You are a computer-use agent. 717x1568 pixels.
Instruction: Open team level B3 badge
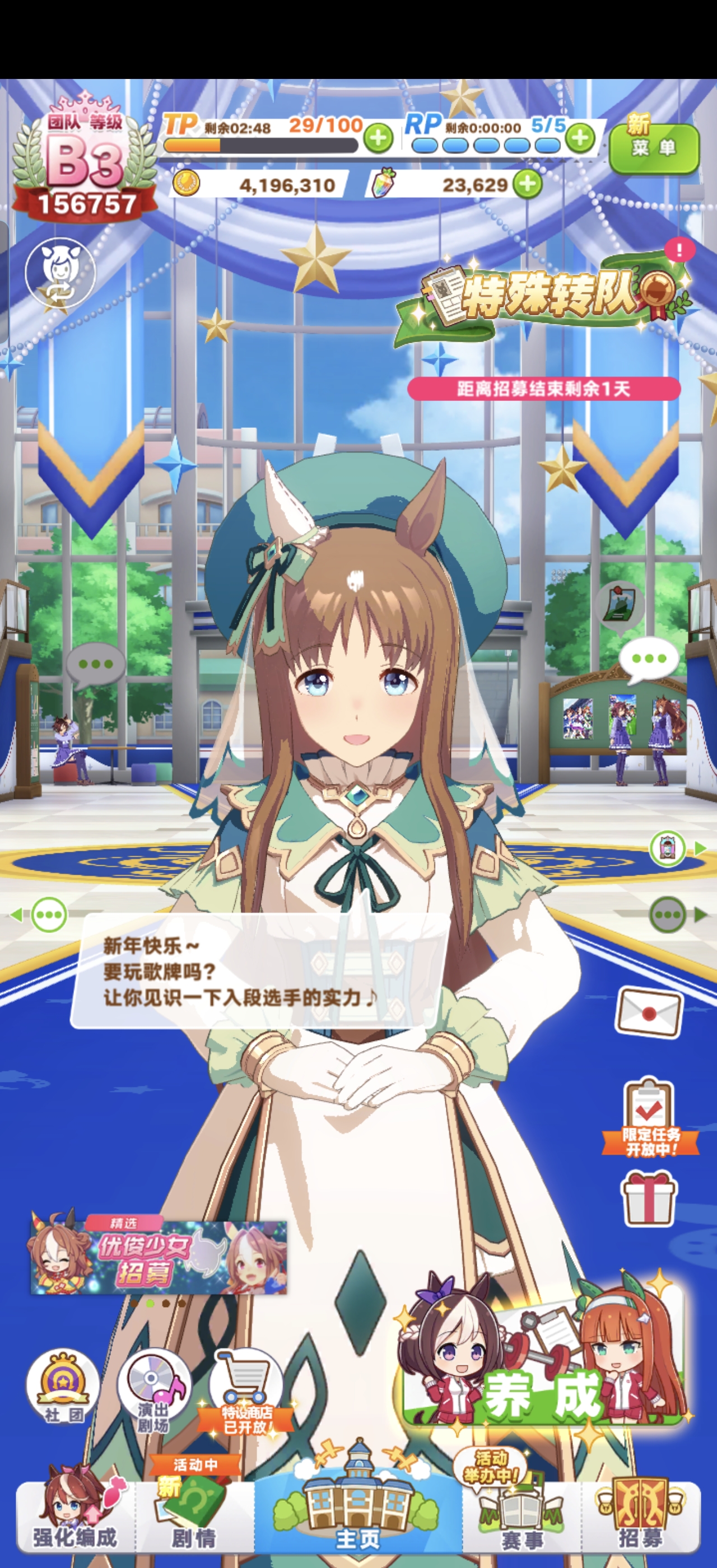(84, 162)
